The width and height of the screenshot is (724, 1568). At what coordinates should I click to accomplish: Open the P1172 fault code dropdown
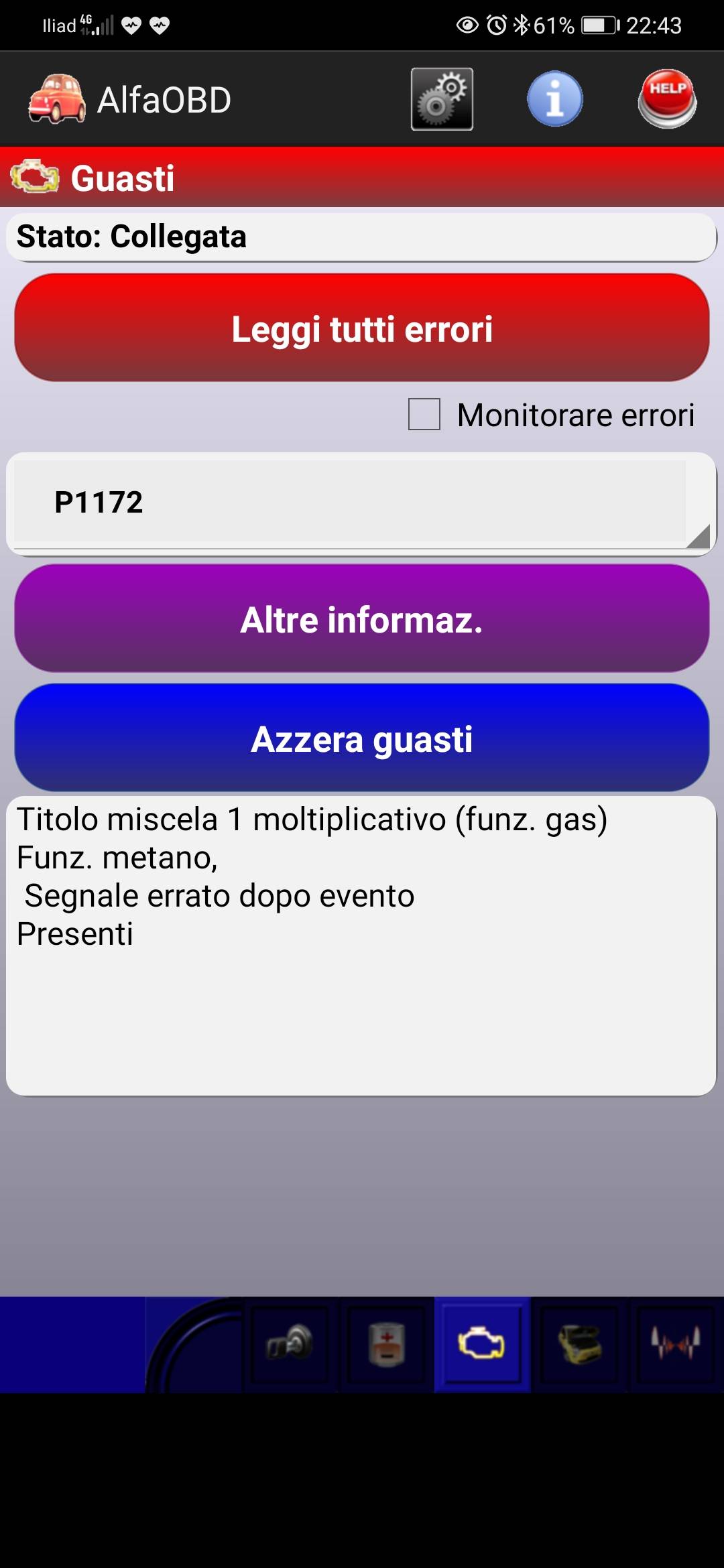click(362, 504)
